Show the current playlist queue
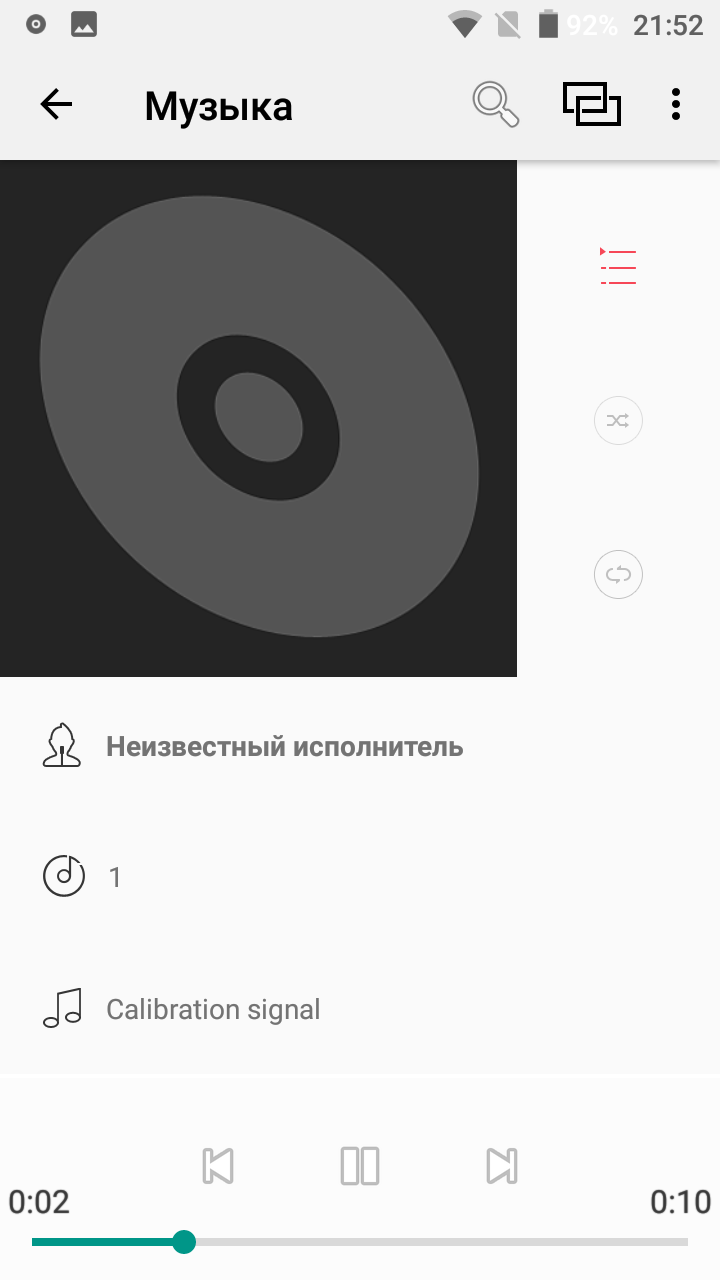Screen dimensions: 720x1280 pyautogui.click(x=618, y=267)
